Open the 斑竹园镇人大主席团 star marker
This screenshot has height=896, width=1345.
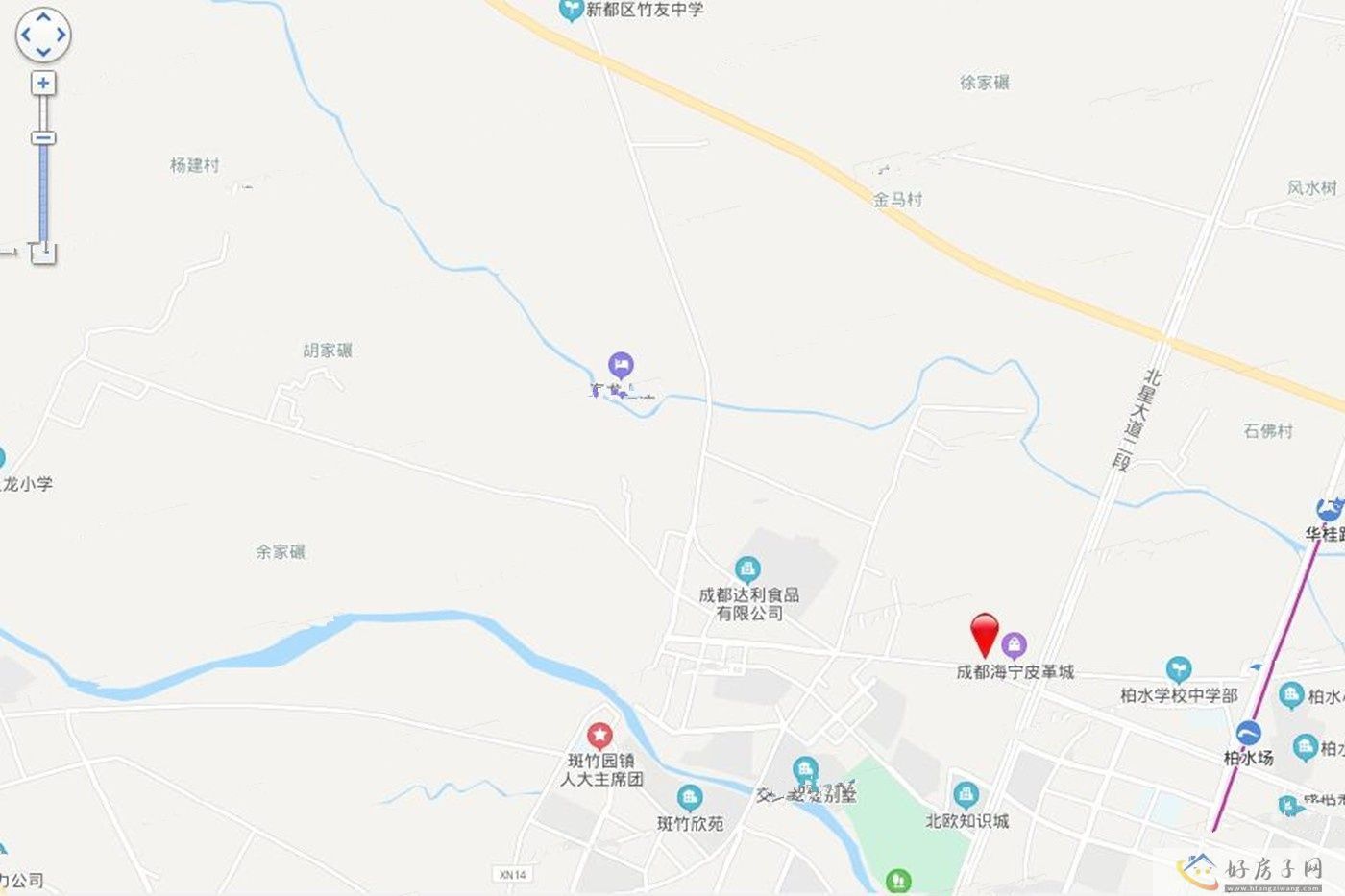click(600, 737)
